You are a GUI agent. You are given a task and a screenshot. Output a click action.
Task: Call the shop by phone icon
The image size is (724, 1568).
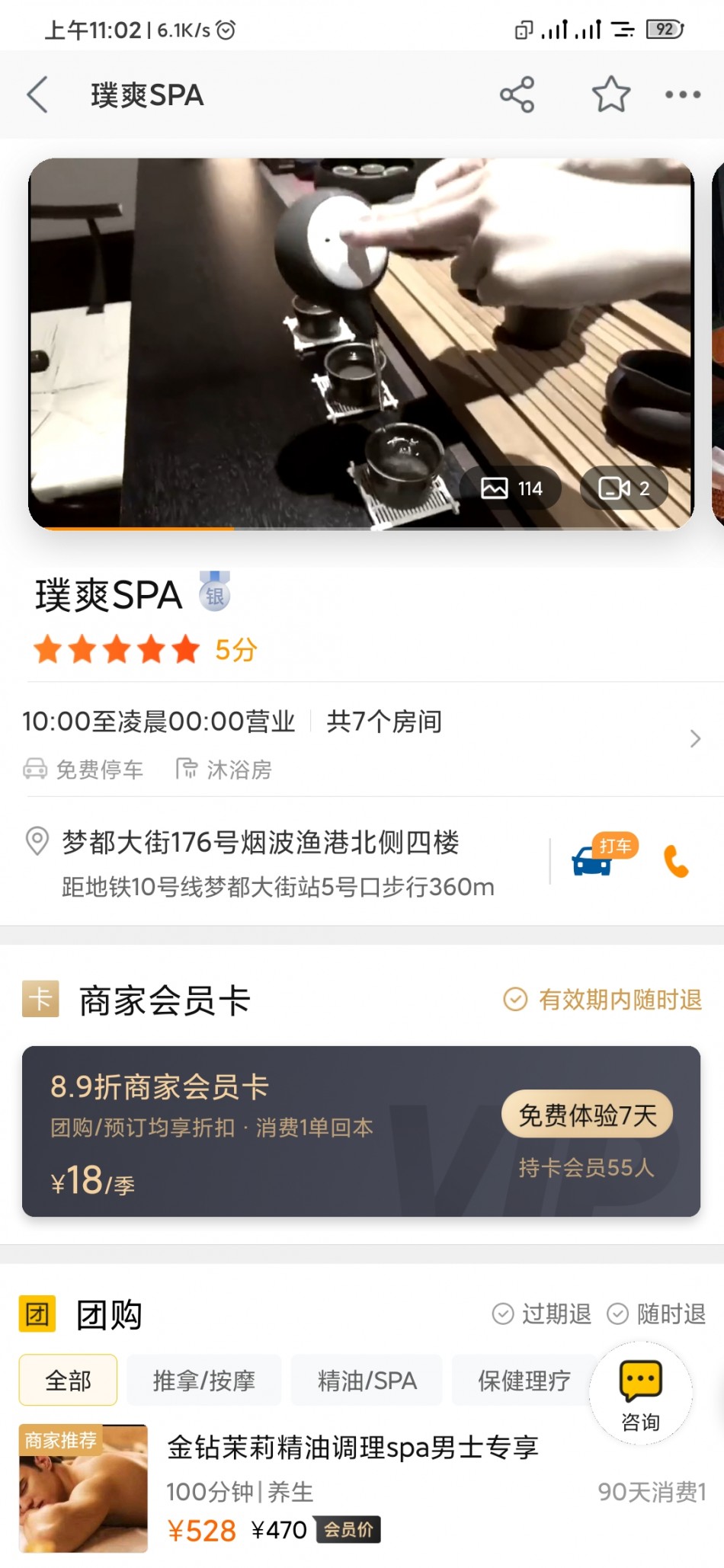(676, 862)
